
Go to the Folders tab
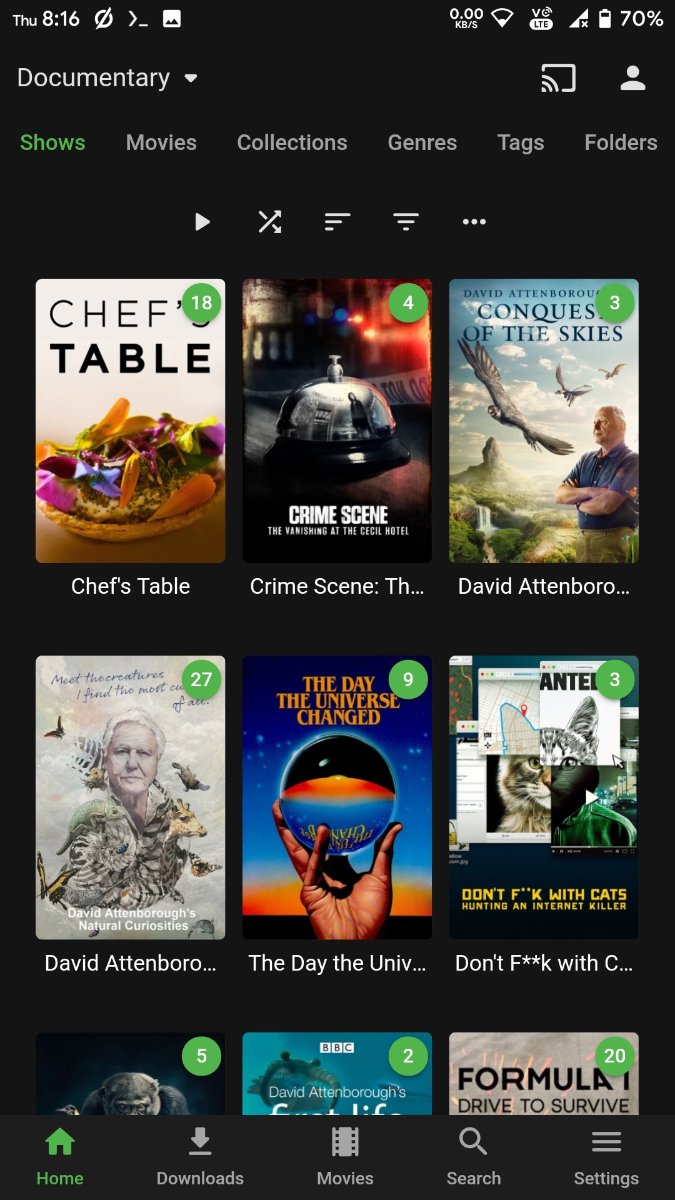click(620, 142)
